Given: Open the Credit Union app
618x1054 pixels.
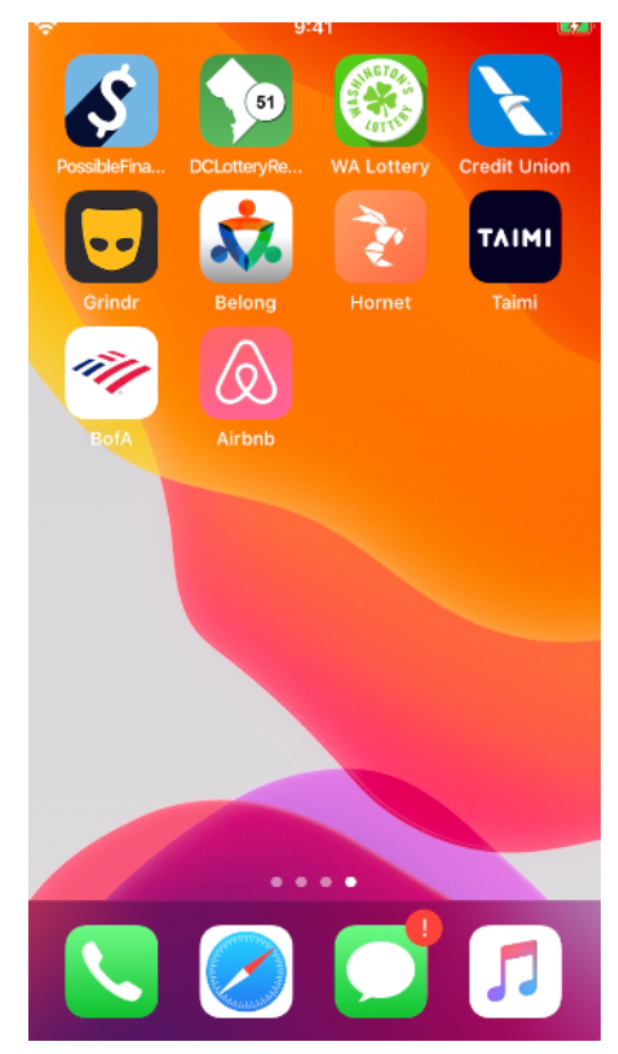Looking at the screenshot, I should coord(515,101).
